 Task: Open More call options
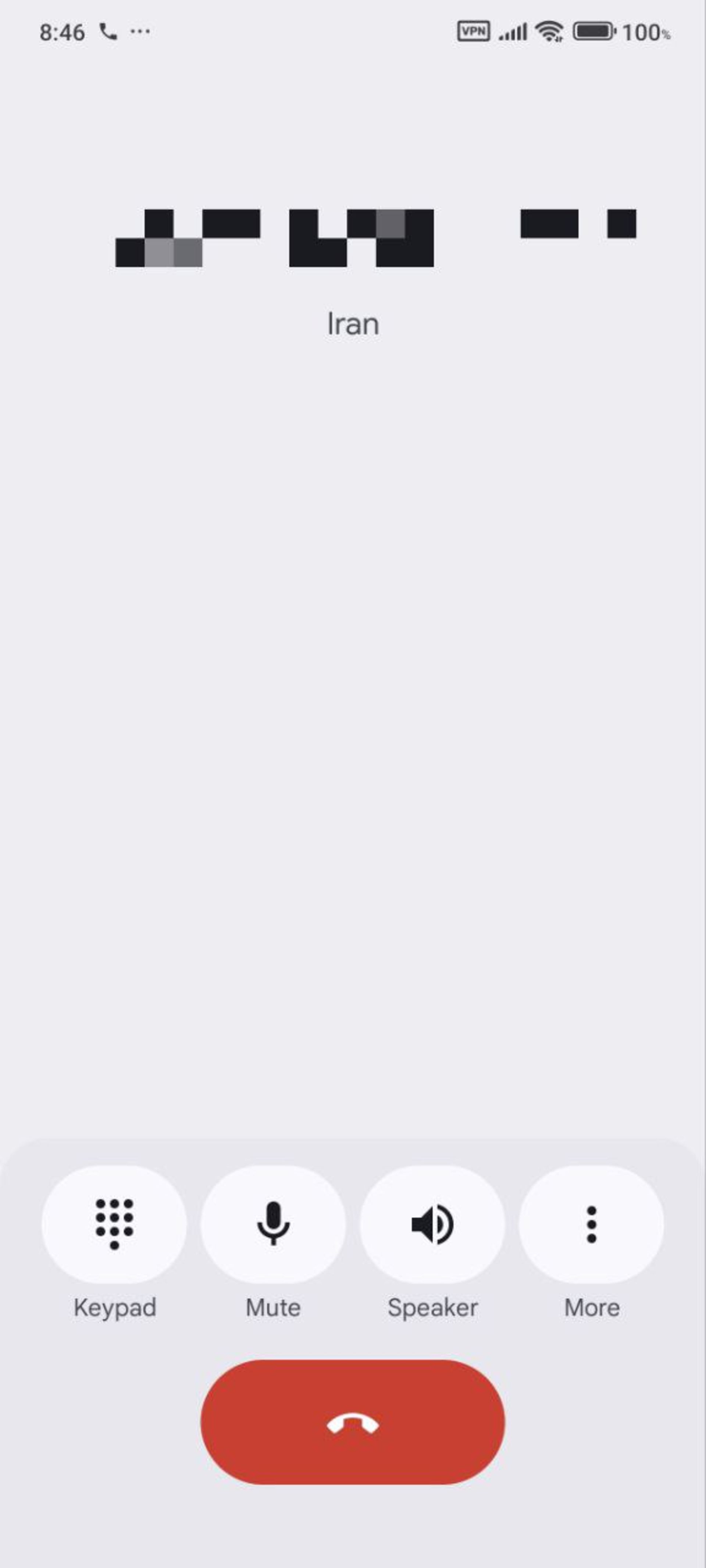point(591,1224)
